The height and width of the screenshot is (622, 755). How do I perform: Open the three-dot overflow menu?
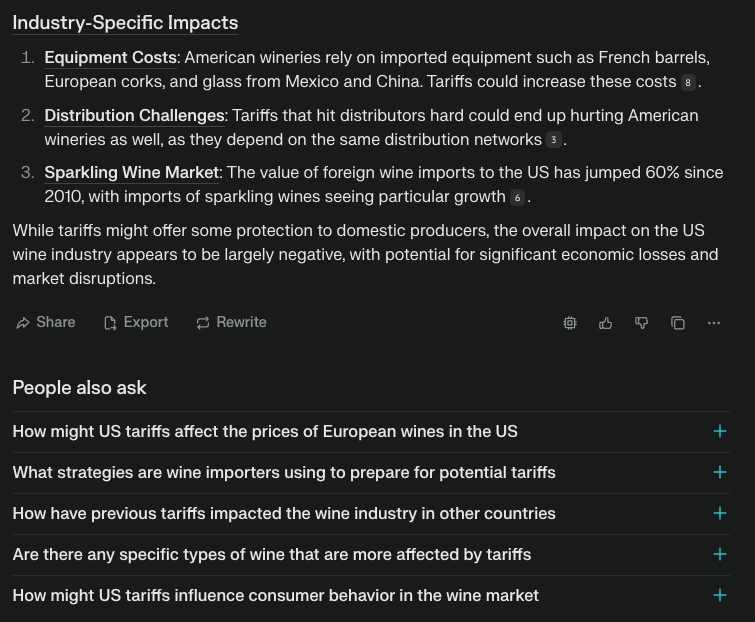click(714, 323)
